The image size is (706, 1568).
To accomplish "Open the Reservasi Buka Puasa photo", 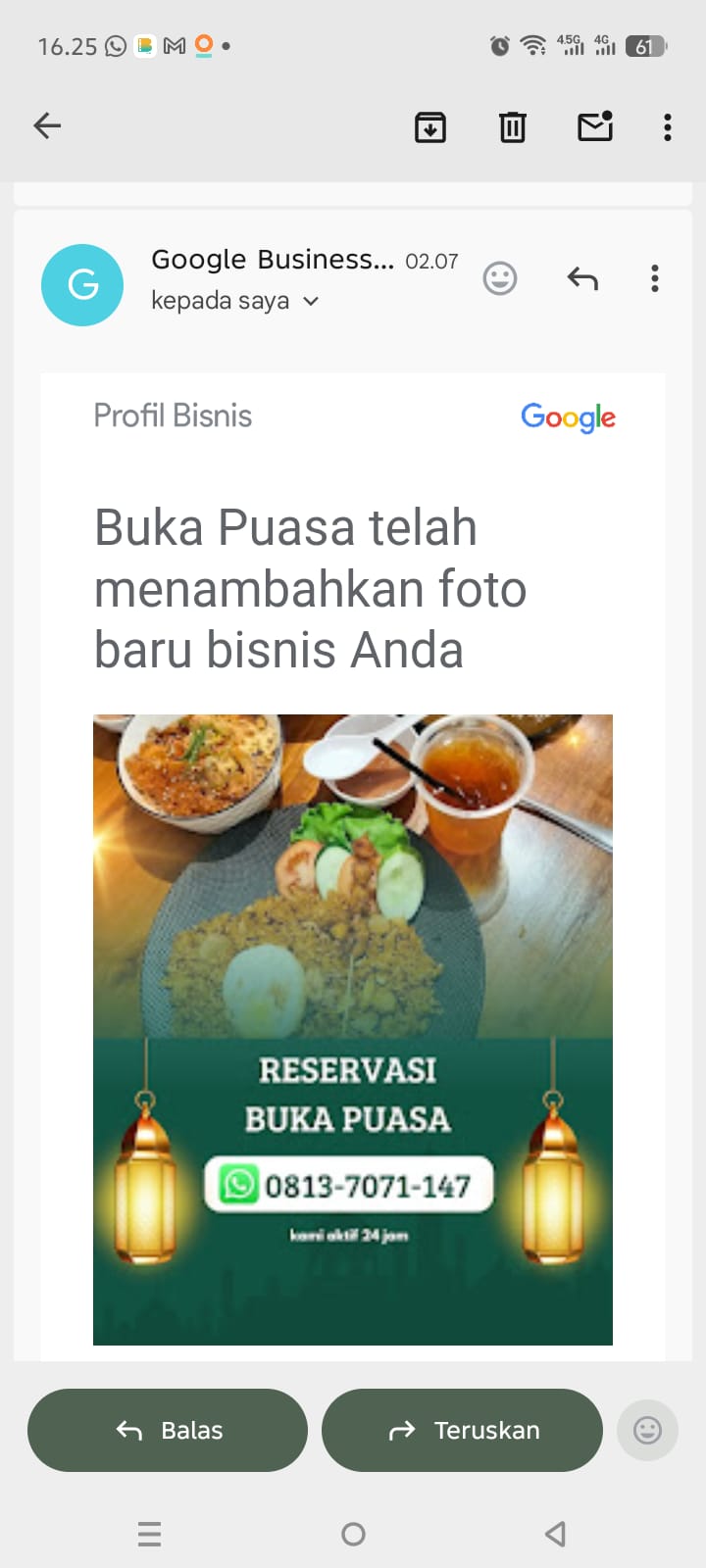I will pos(353,1029).
